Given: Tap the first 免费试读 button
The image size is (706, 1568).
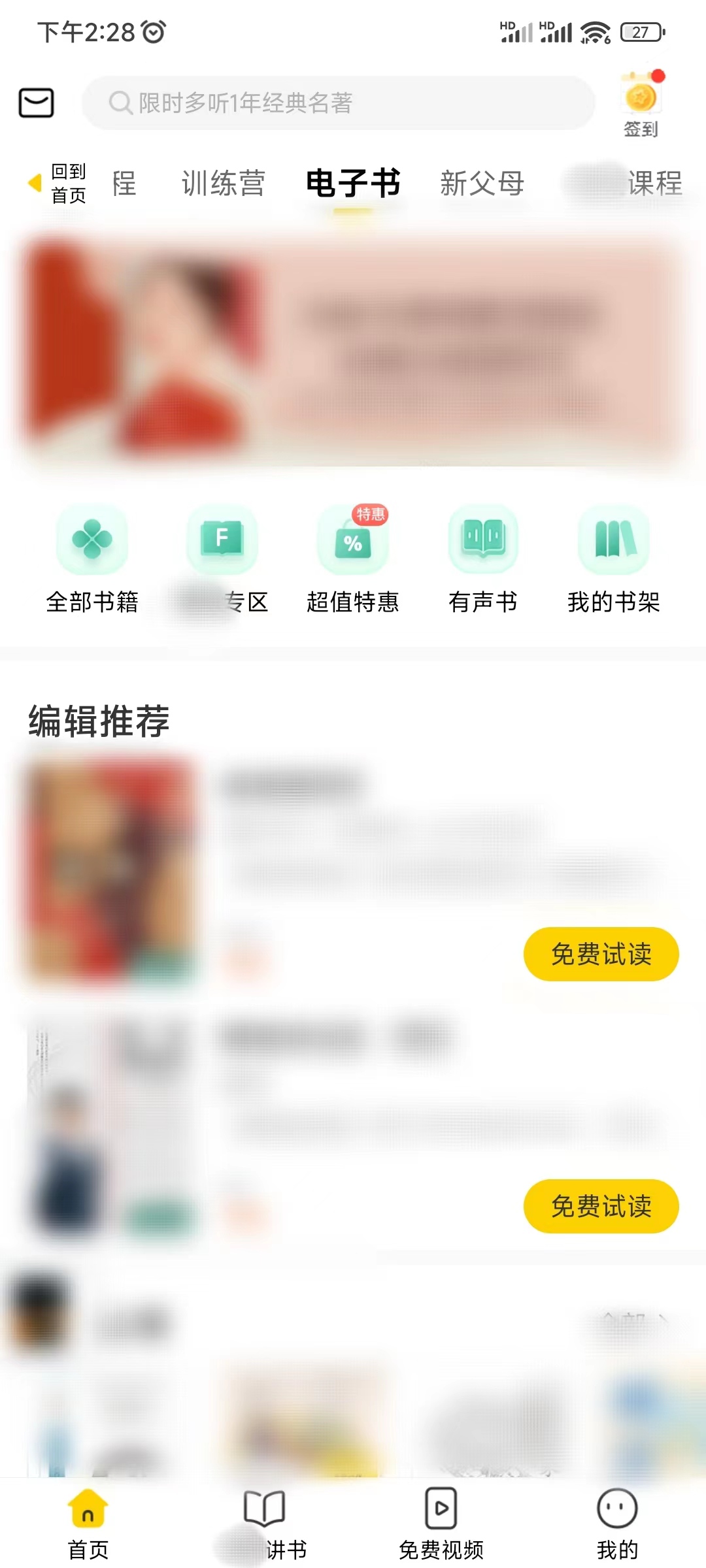Looking at the screenshot, I should [600, 955].
